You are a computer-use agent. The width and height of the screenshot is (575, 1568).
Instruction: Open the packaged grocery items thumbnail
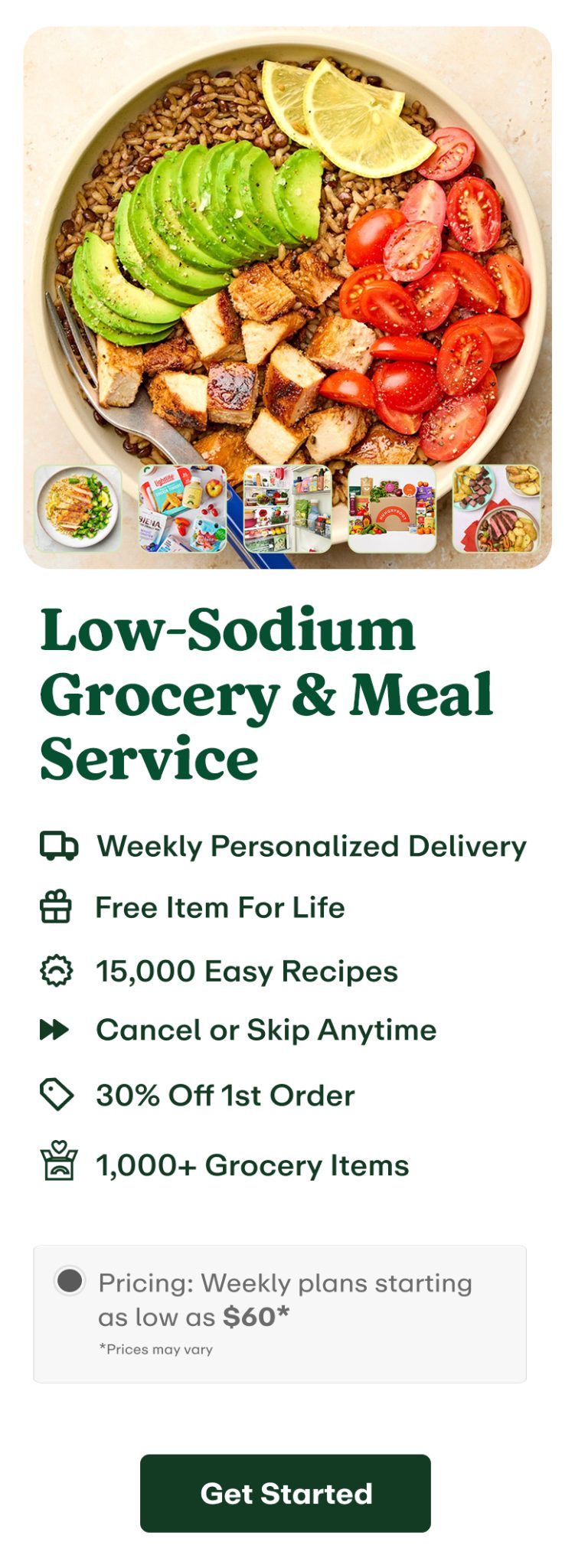click(x=182, y=508)
